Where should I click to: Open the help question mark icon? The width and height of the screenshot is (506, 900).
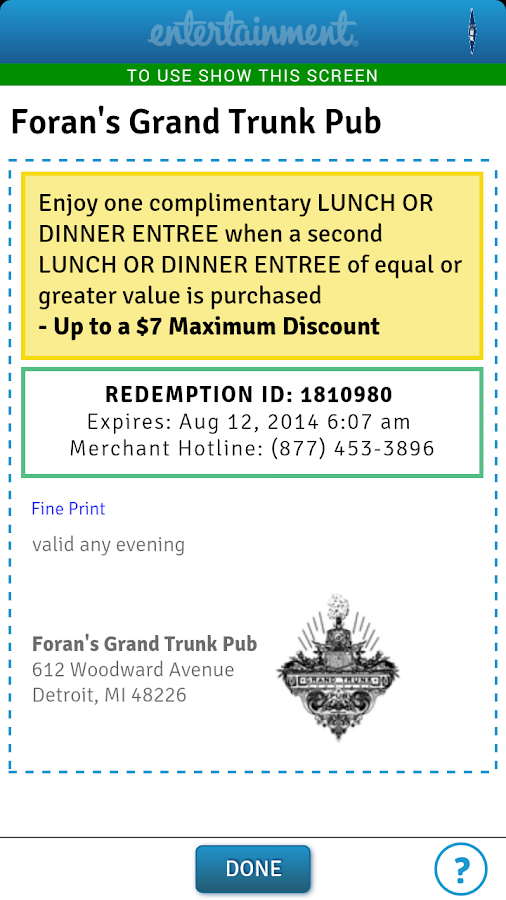coord(461,869)
